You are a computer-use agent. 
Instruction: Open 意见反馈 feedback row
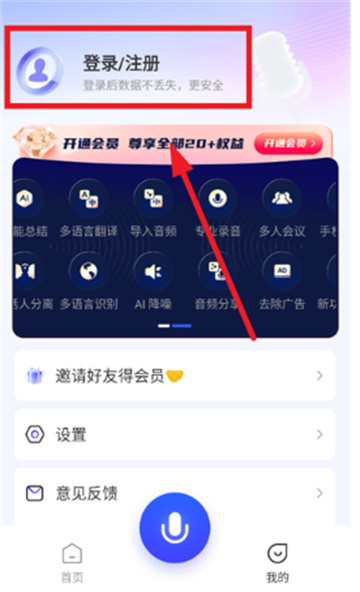[175, 493]
